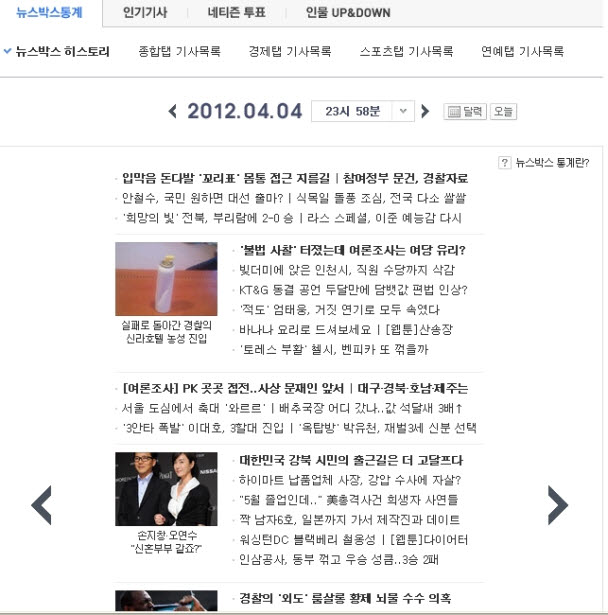Viewport: 608px width, 615px height.
Task: Read 대한민국 강북 시민의 출근길 article
Action: point(351,460)
